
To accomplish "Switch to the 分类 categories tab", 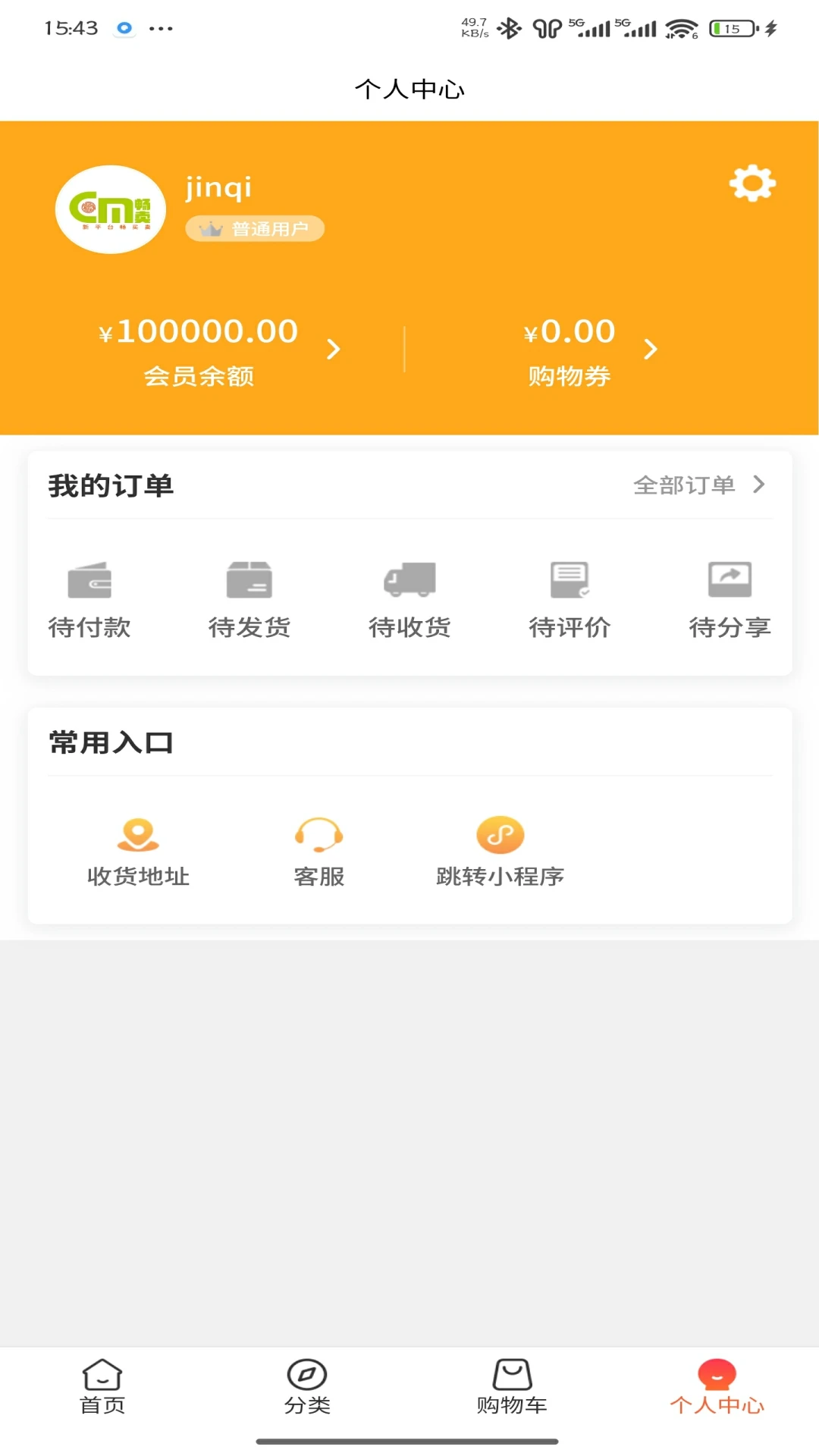I will pos(307,1386).
